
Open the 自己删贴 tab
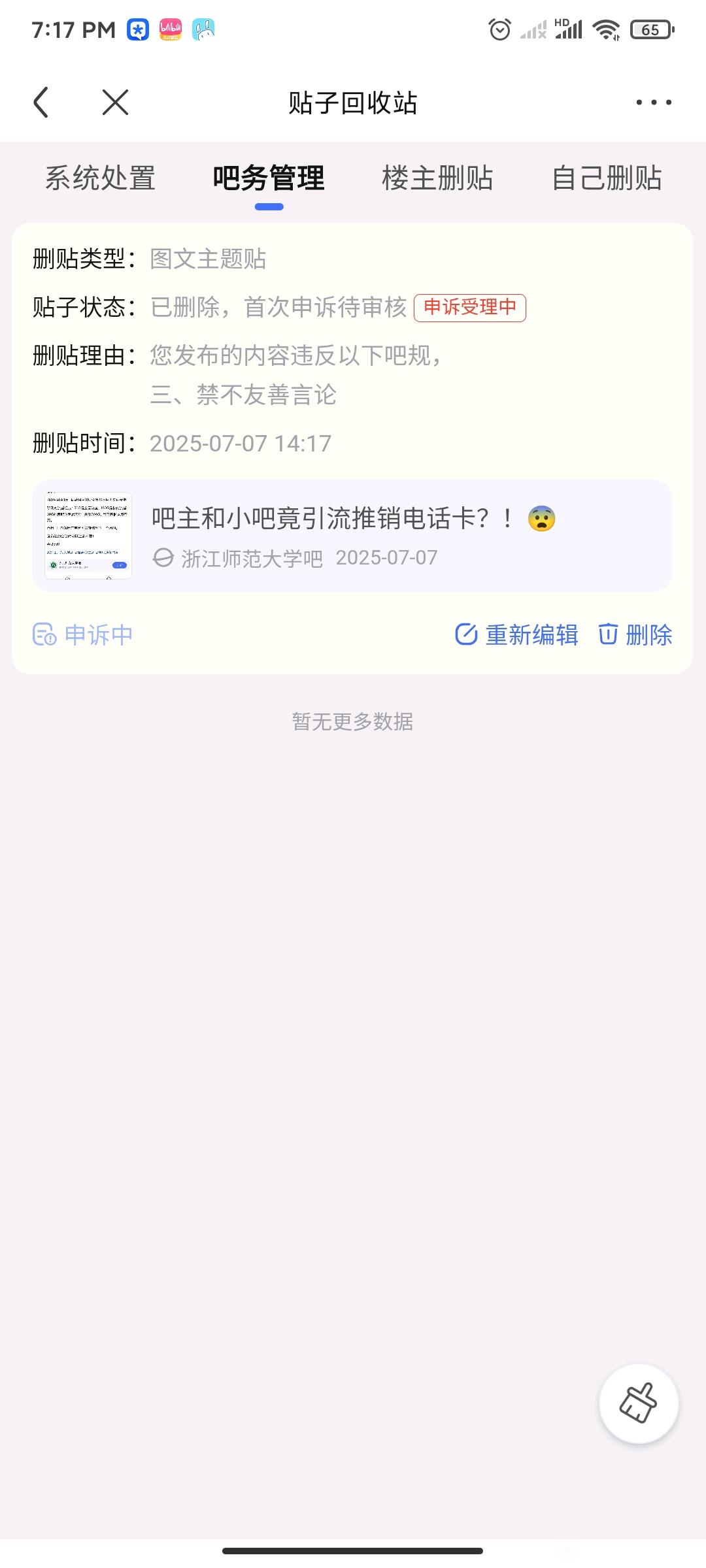(x=607, y=178)
